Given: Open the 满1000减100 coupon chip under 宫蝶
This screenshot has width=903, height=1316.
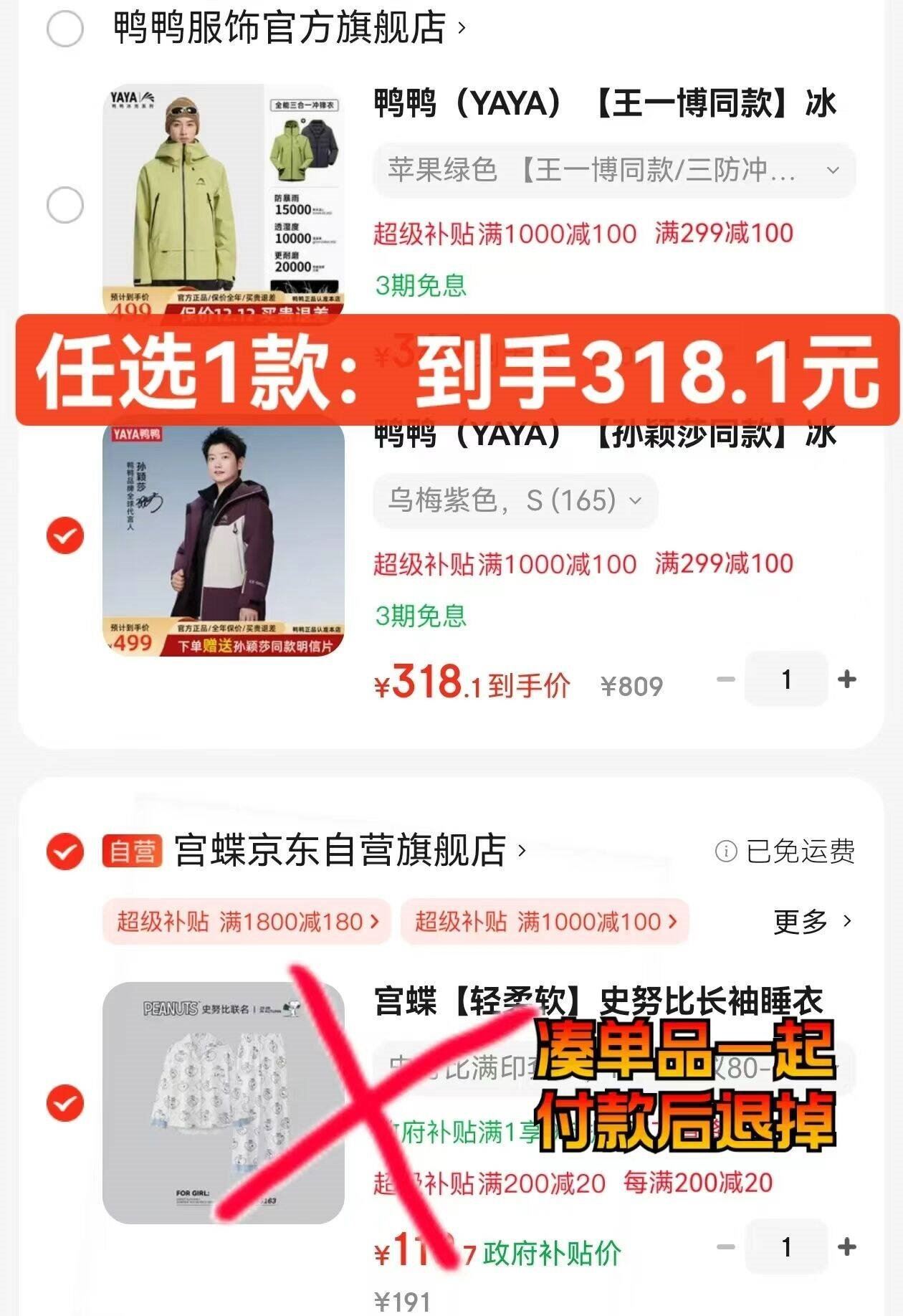Looking at the screenshot, I should (545, 921).
